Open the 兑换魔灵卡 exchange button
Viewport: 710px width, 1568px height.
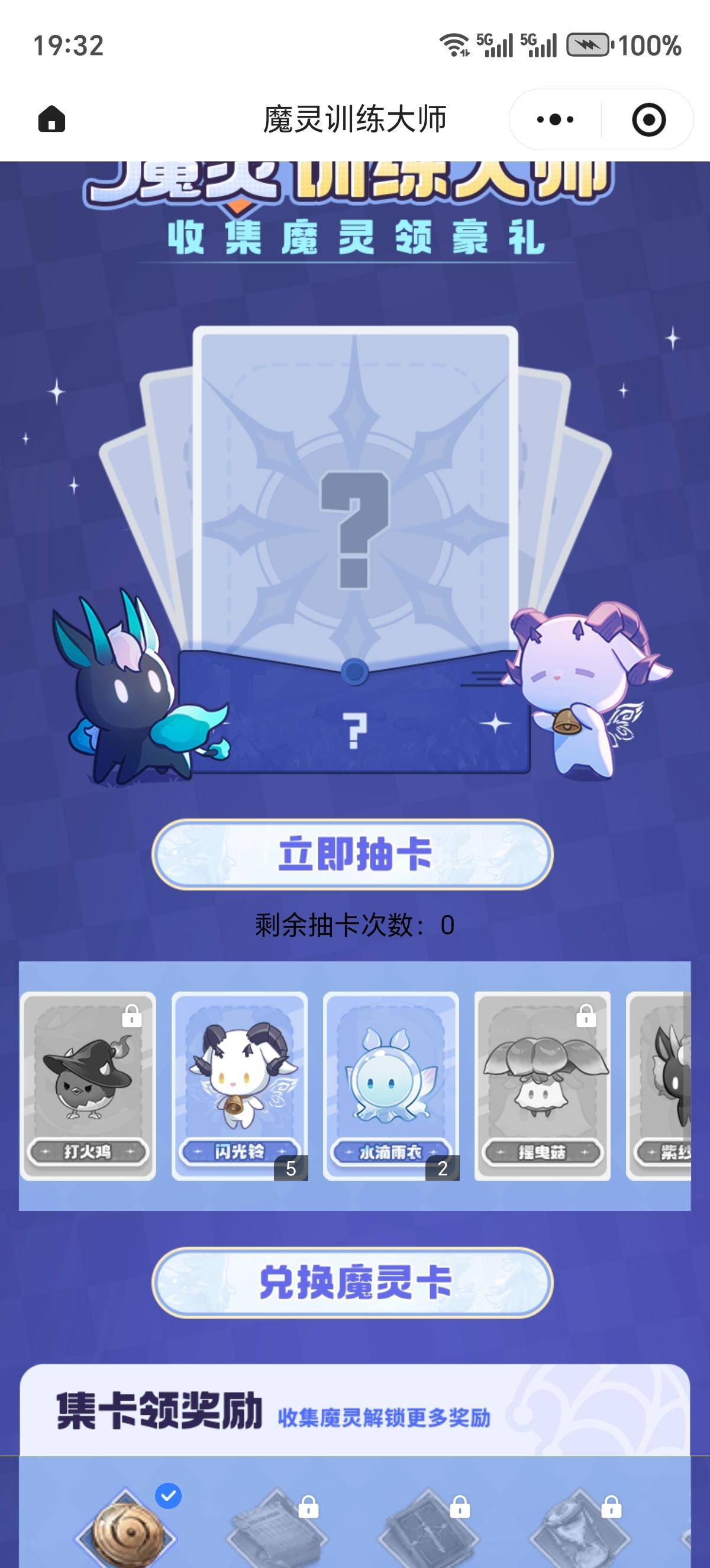[x=353, y=1282]
